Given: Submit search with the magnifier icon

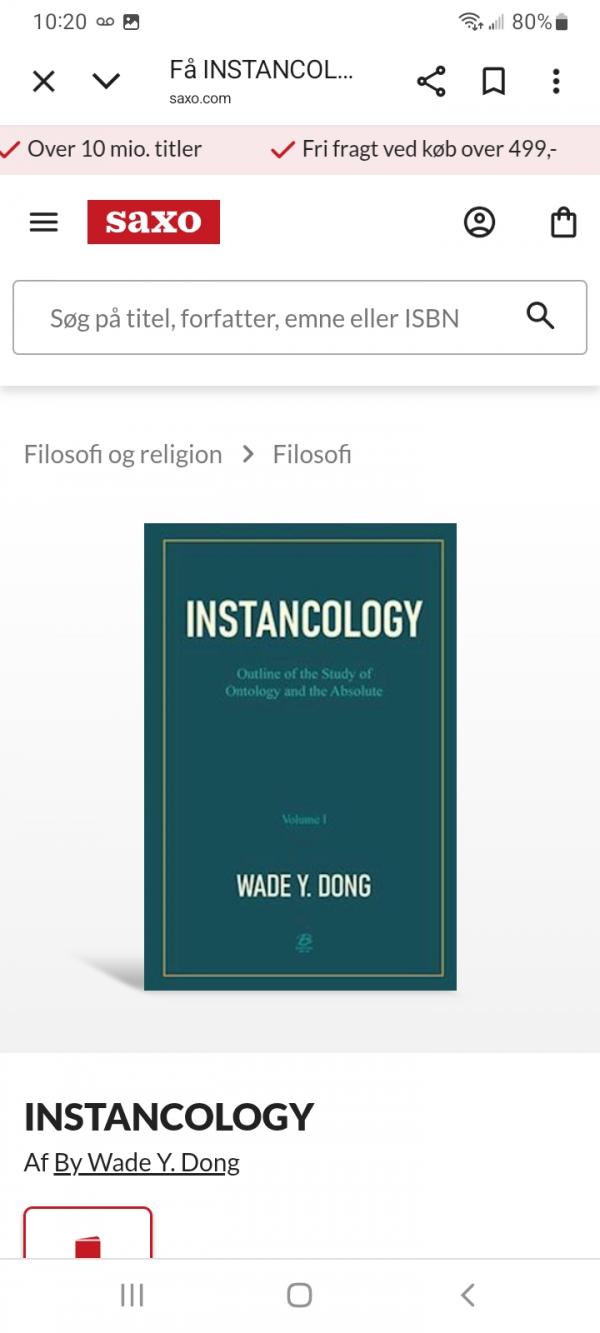Looking at the screenshot, I should [540, 317].
